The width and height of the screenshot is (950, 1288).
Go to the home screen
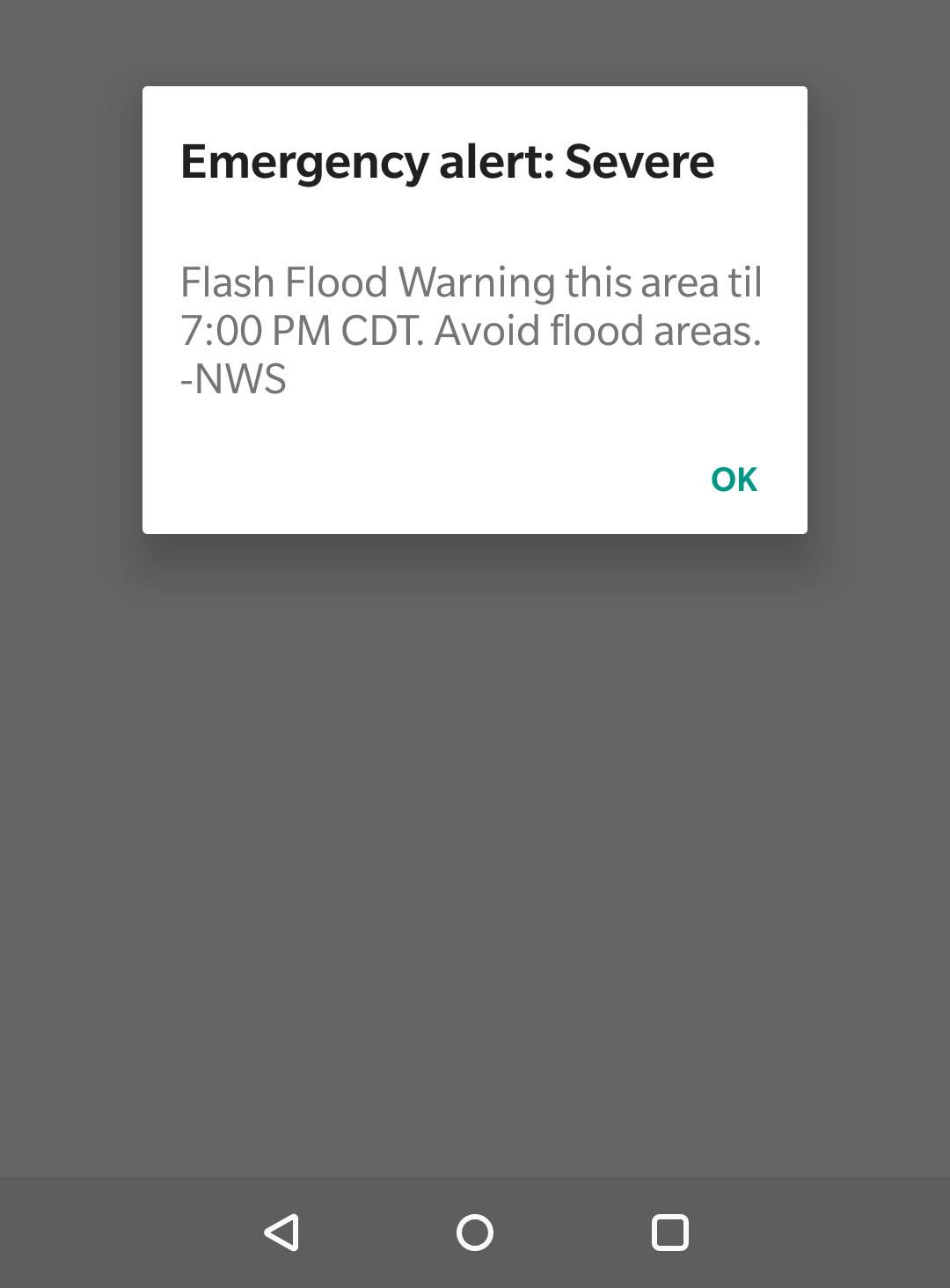475,1232
